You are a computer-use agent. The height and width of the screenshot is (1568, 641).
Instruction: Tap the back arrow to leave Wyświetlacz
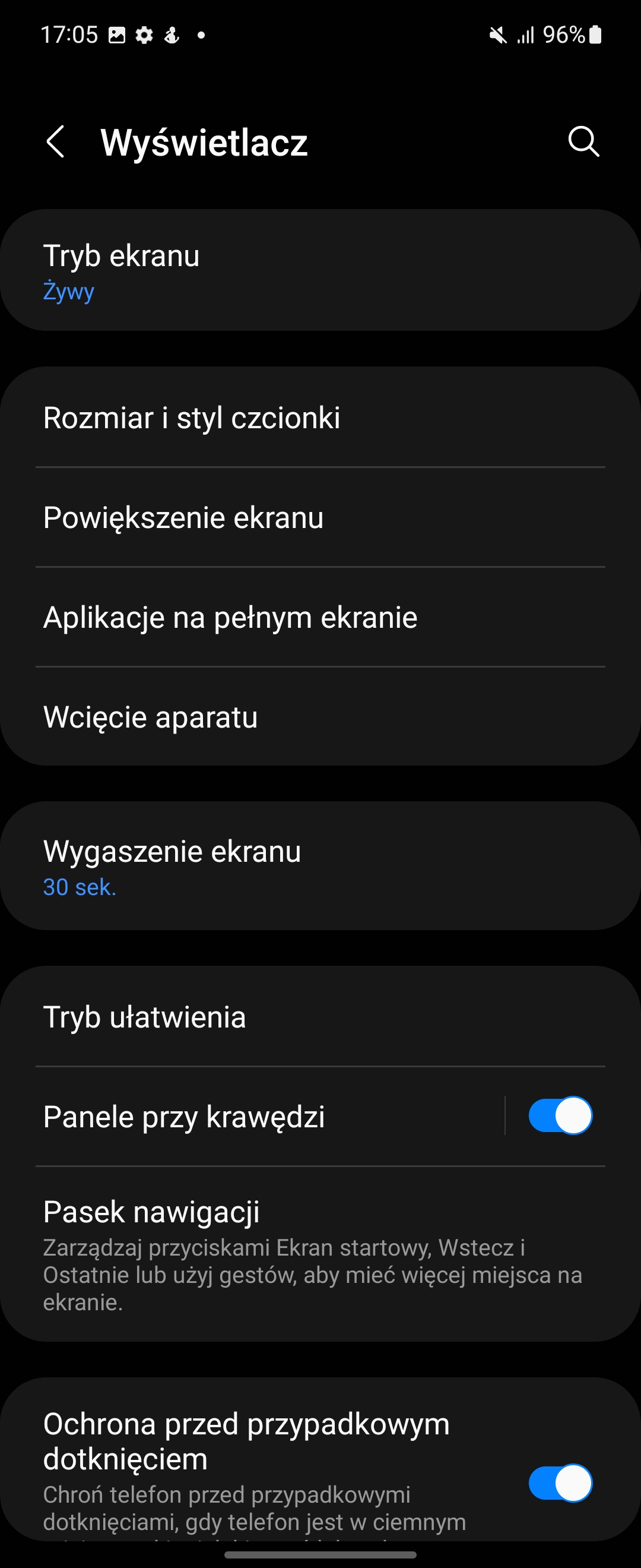point(56,143)
